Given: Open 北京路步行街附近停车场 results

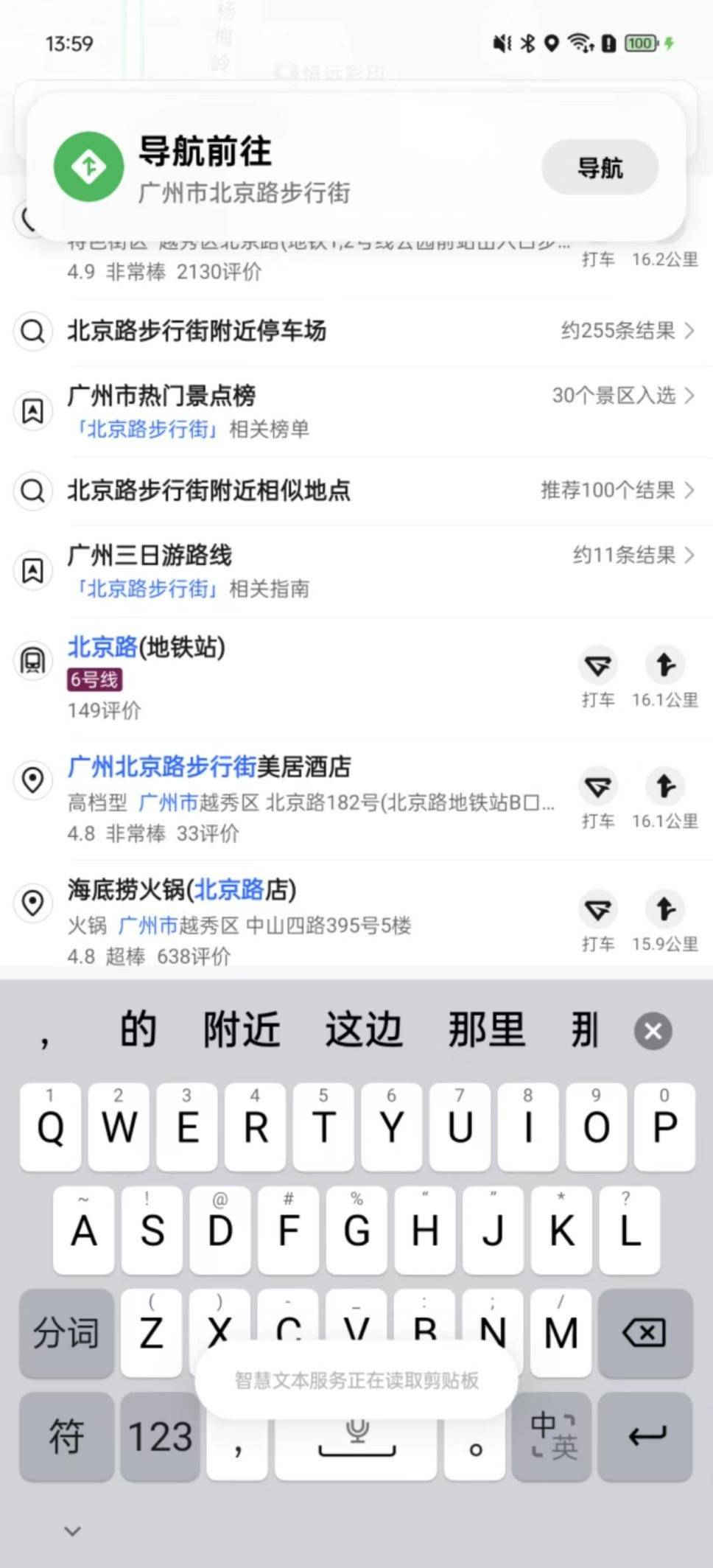Looking at the screenshot, I should pos(196,331).
